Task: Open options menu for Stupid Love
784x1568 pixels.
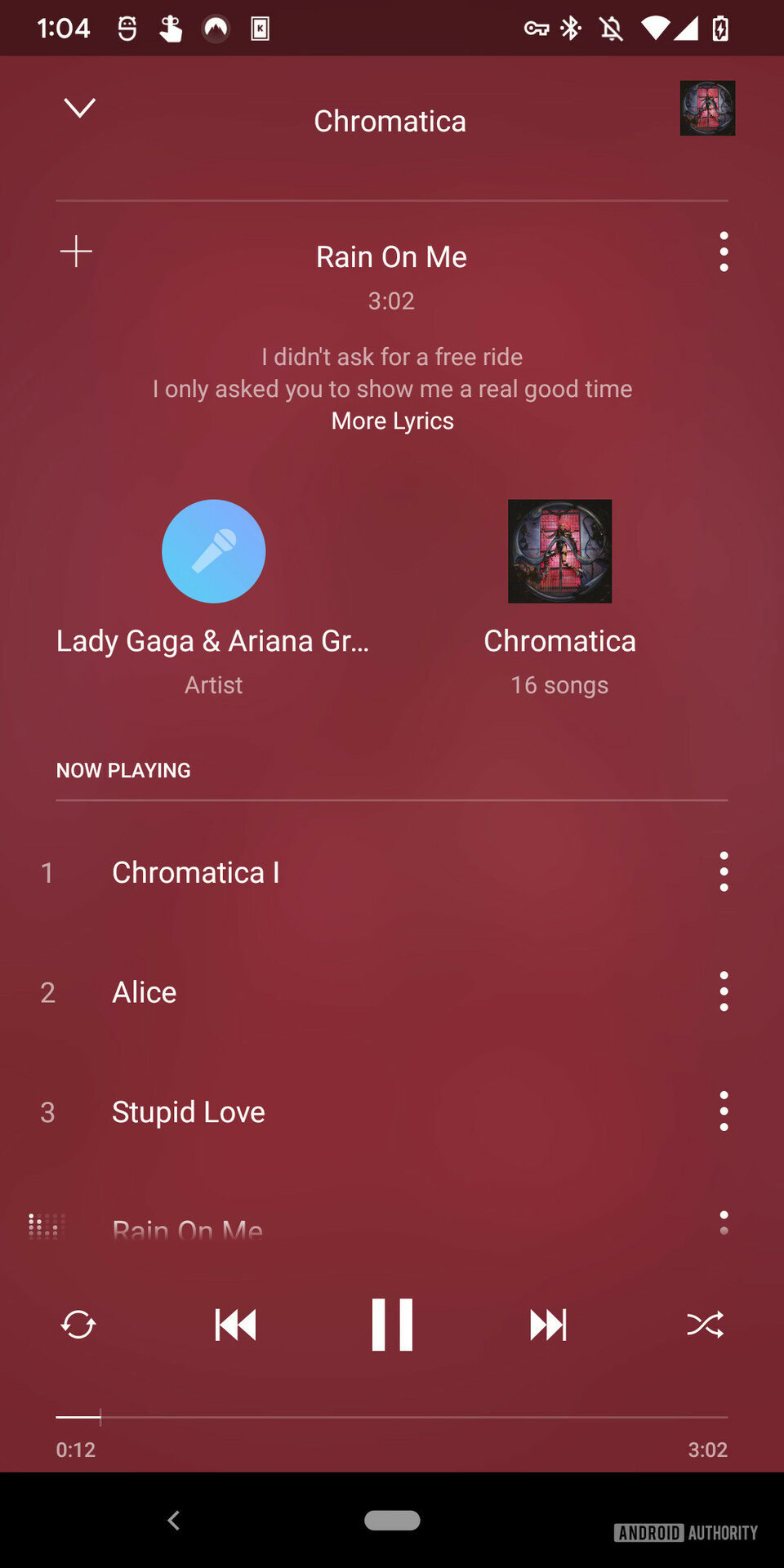Action: click(x=724, y=1111)
